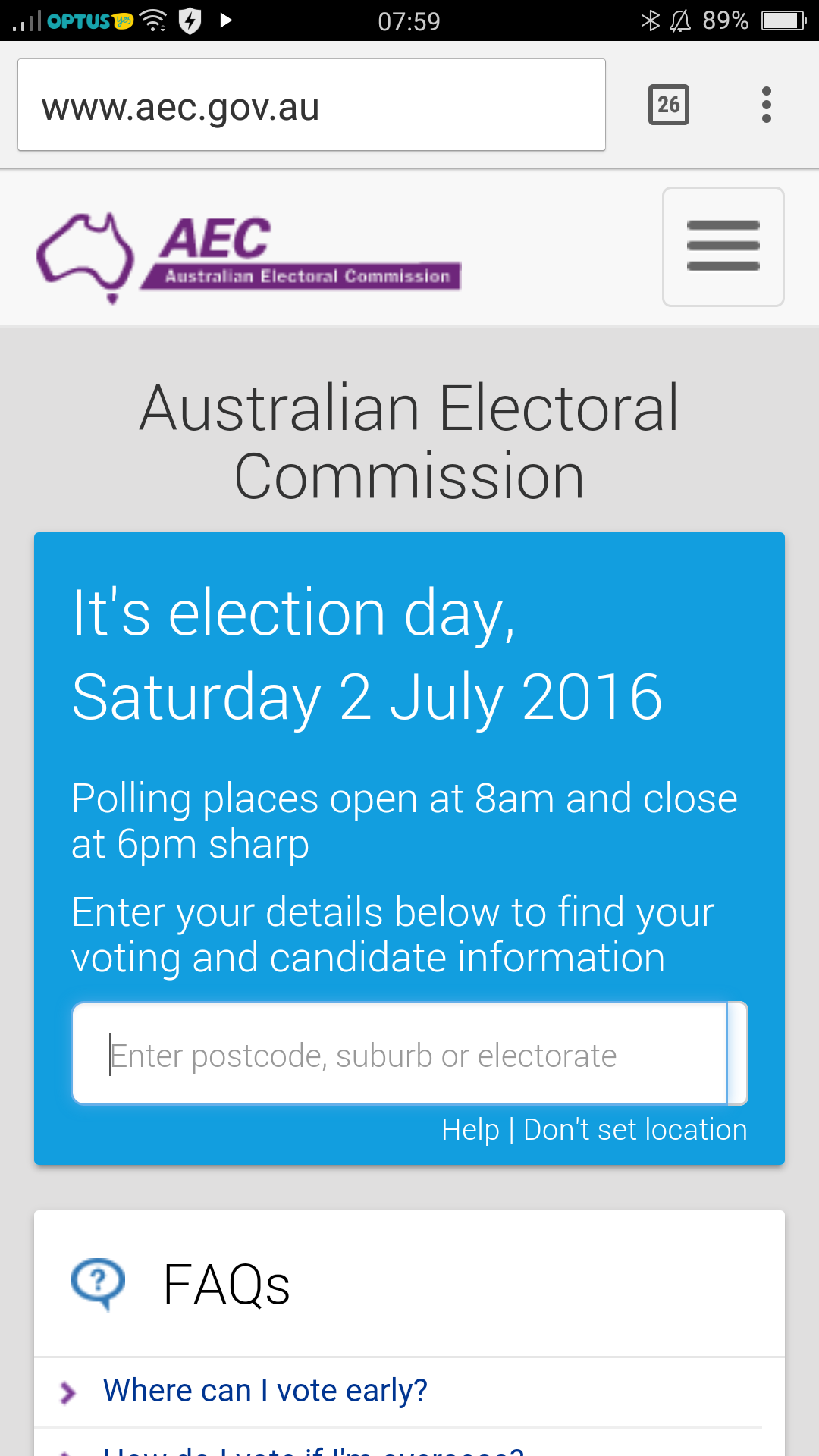Focus the postcode, suburb or electorate field
This screenshot has width=819, height=1456.
[400, 1054]
